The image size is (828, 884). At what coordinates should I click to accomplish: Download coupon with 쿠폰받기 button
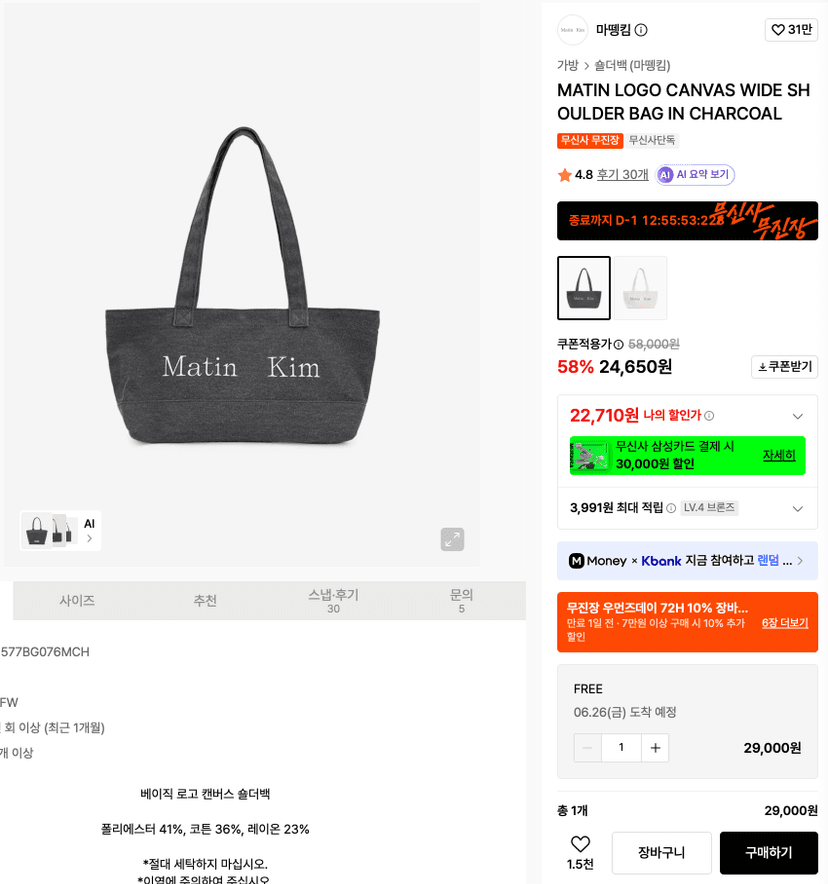point(784,367)
